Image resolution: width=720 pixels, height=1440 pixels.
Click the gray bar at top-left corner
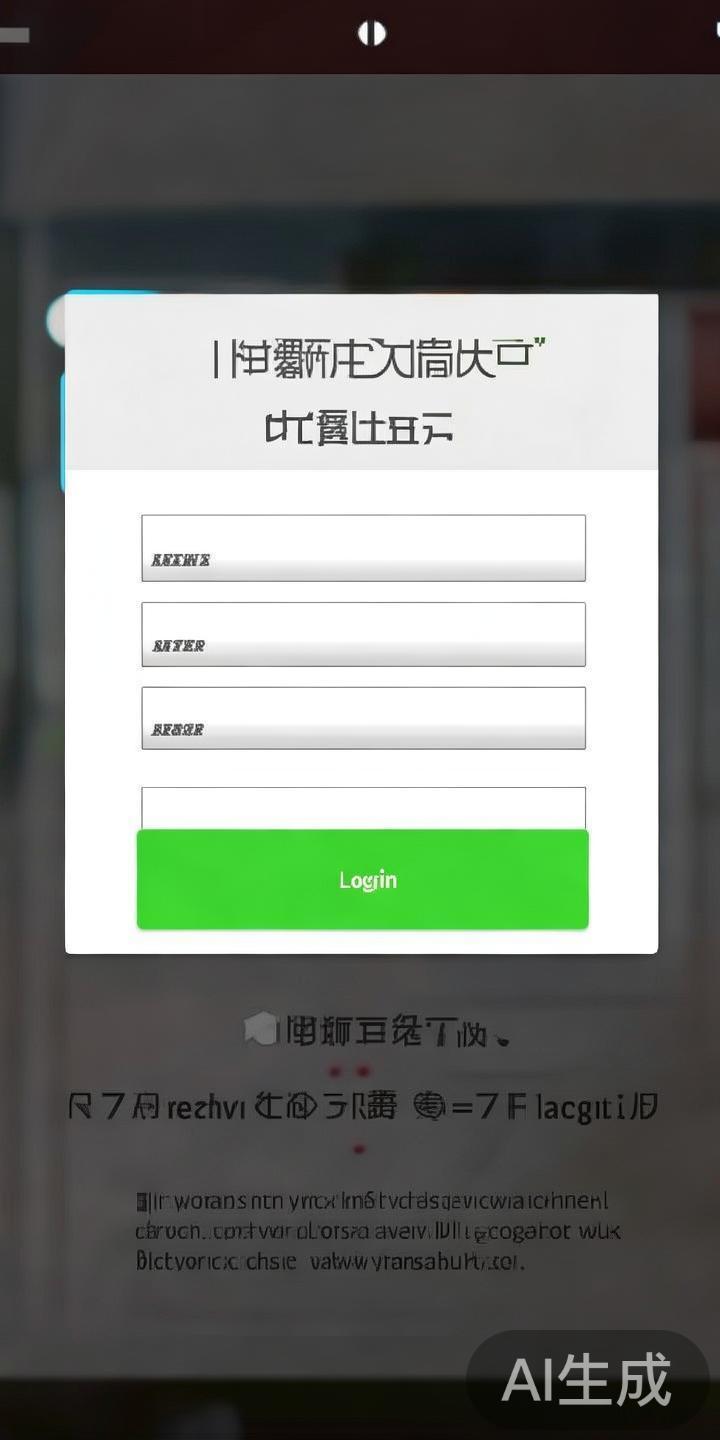click(x=16, y=37)
